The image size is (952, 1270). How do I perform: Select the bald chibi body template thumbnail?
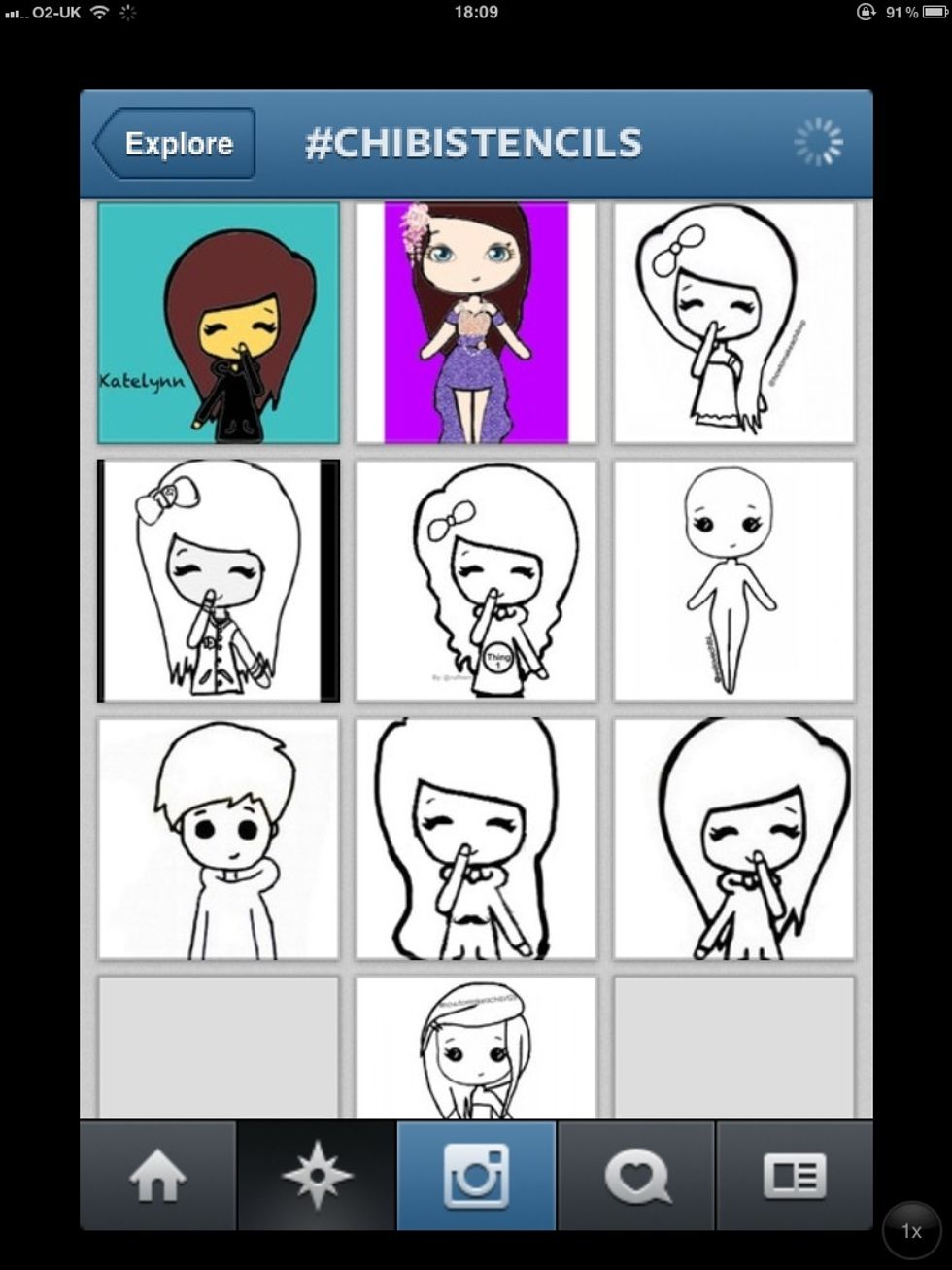coord(733,582)
